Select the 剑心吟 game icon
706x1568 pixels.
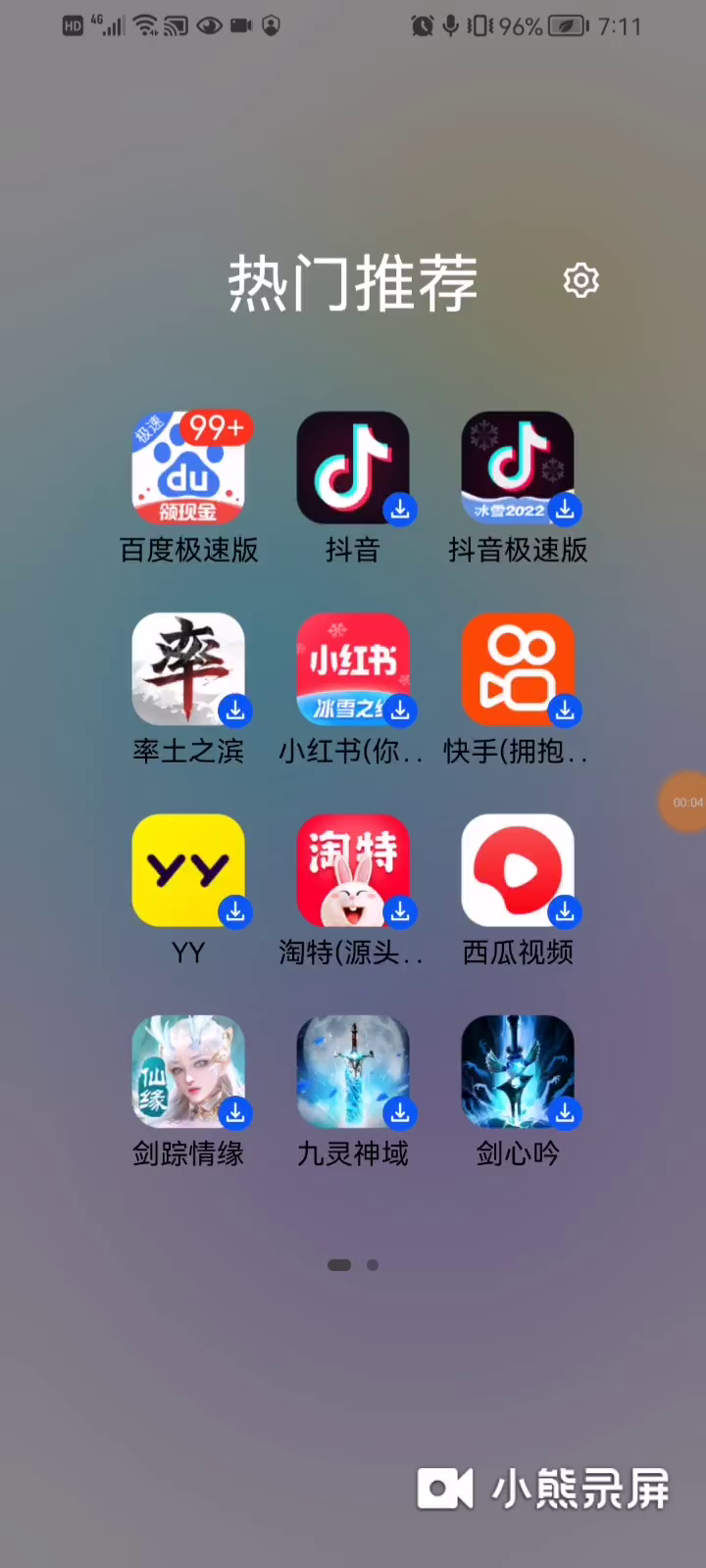pos(518,1071)
